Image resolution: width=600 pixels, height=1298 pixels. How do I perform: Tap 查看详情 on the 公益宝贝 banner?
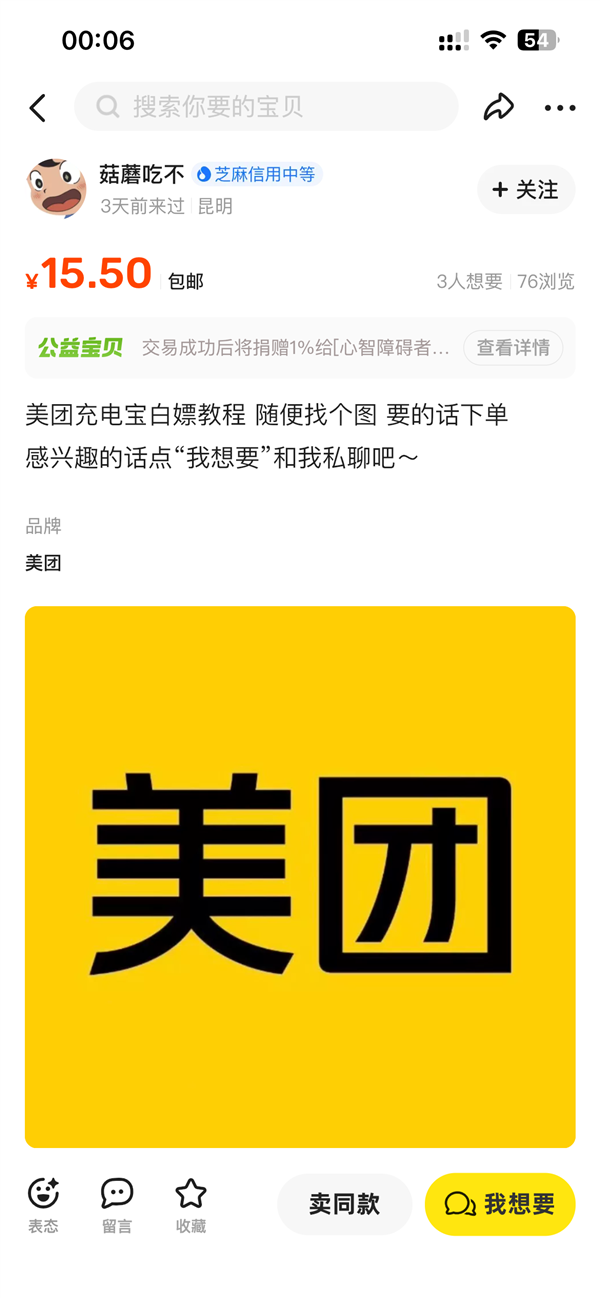click(513, 348)
